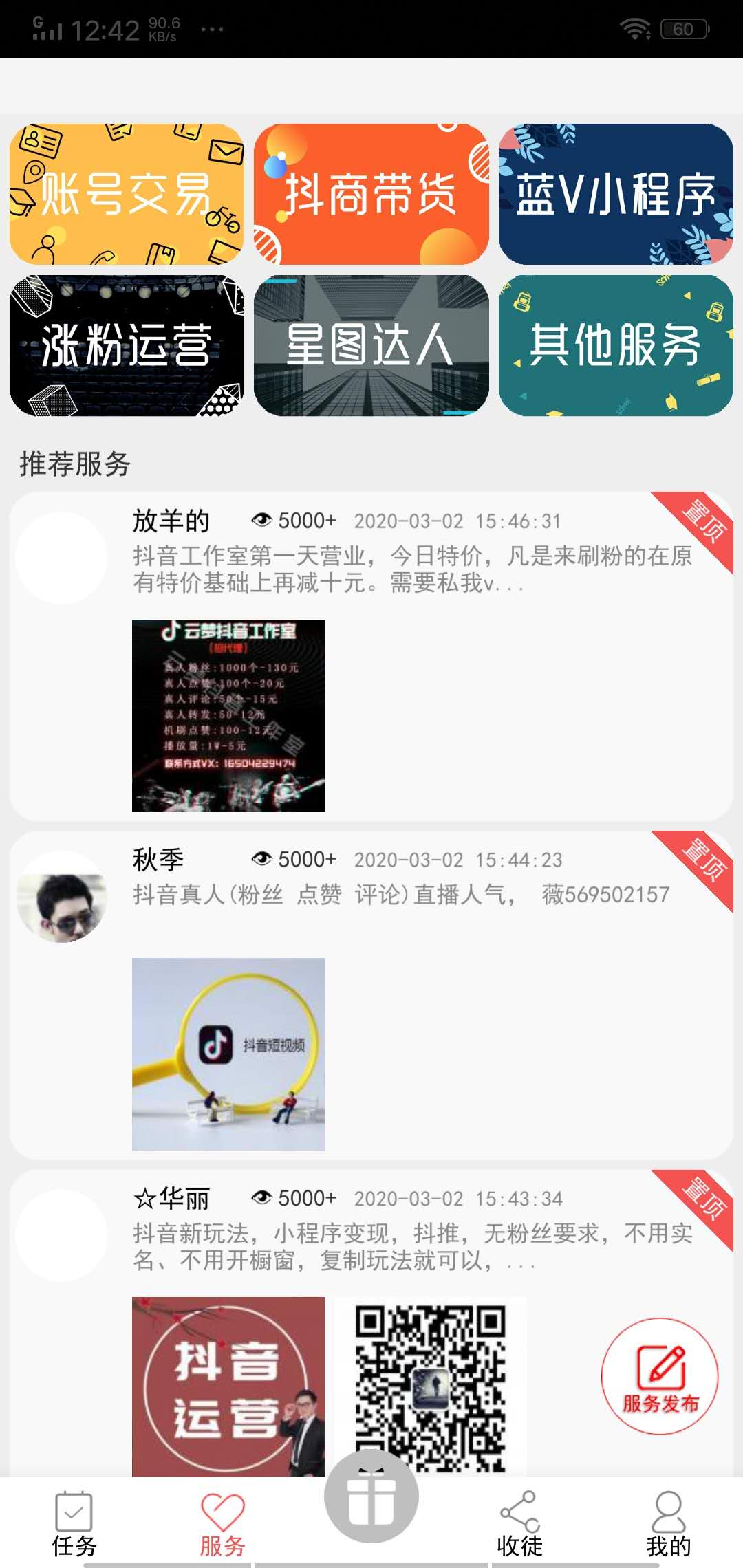Click the eye view-count icon on 放羊的's post
The image size is (743, 1568).
tap(262, 519)
